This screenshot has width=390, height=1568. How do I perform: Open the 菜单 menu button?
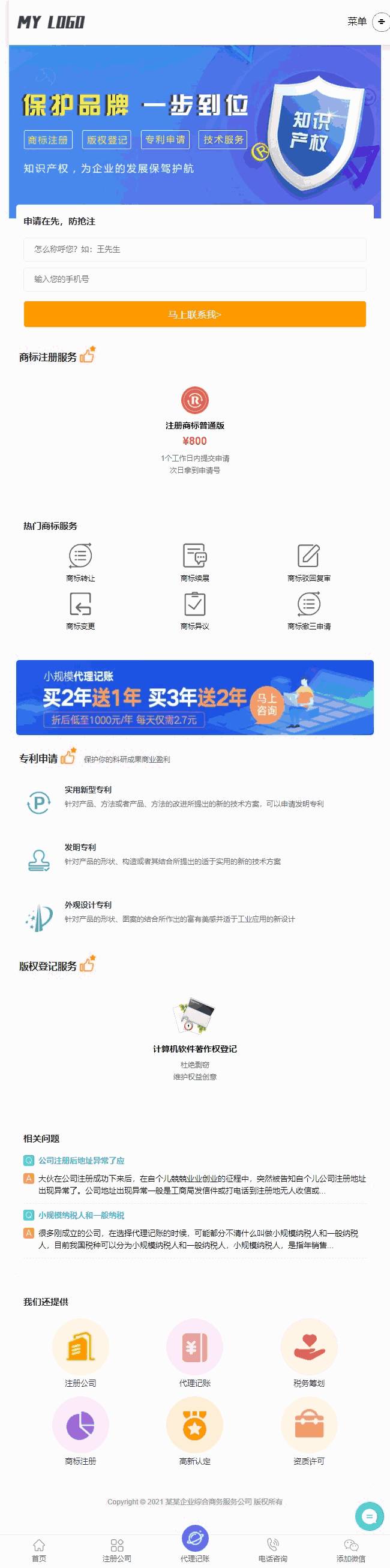(366, 22)
